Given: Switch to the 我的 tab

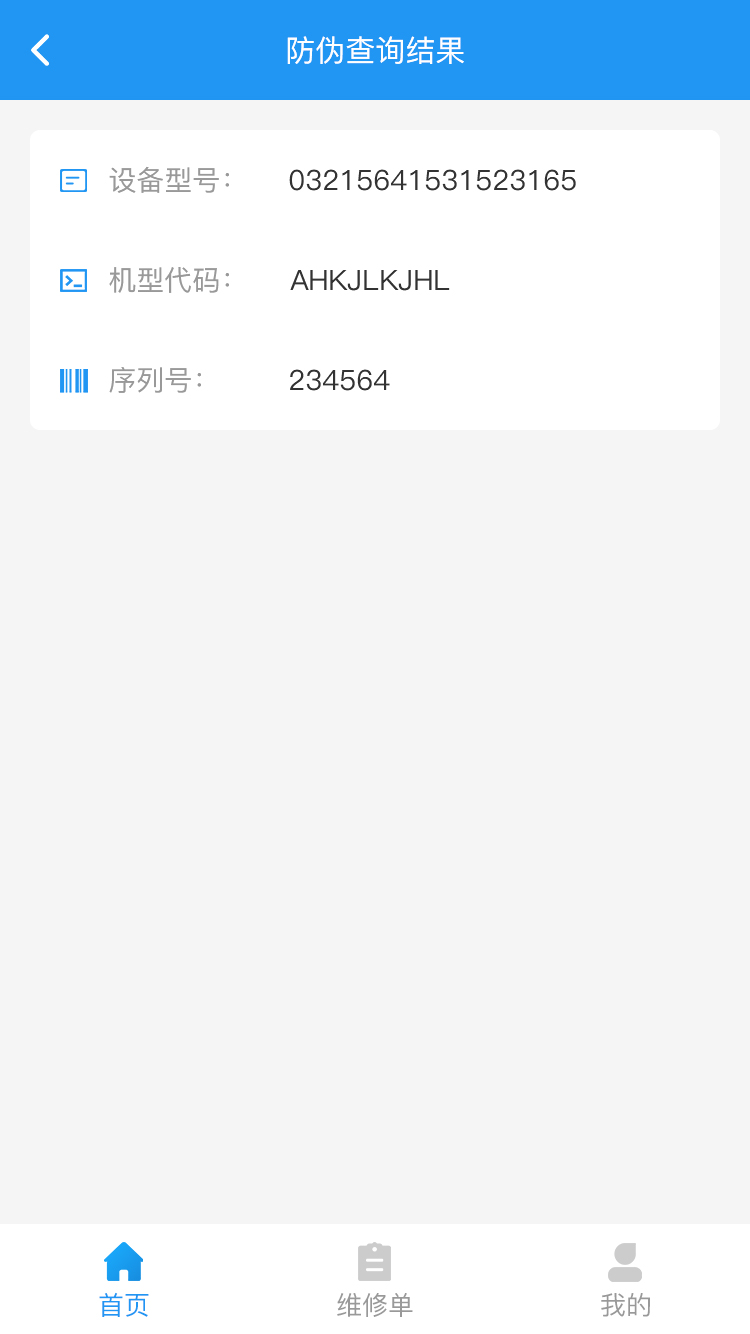Looking at the screenshot, I should (x=625, y=1279).
